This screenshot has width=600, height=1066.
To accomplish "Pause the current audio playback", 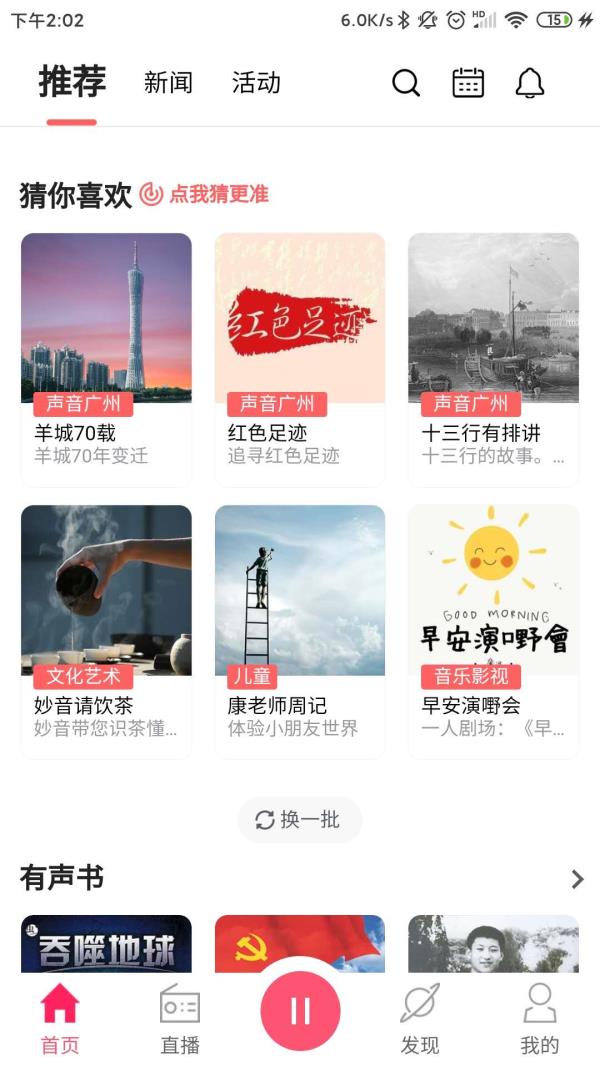I will [x=300, y=1011].
